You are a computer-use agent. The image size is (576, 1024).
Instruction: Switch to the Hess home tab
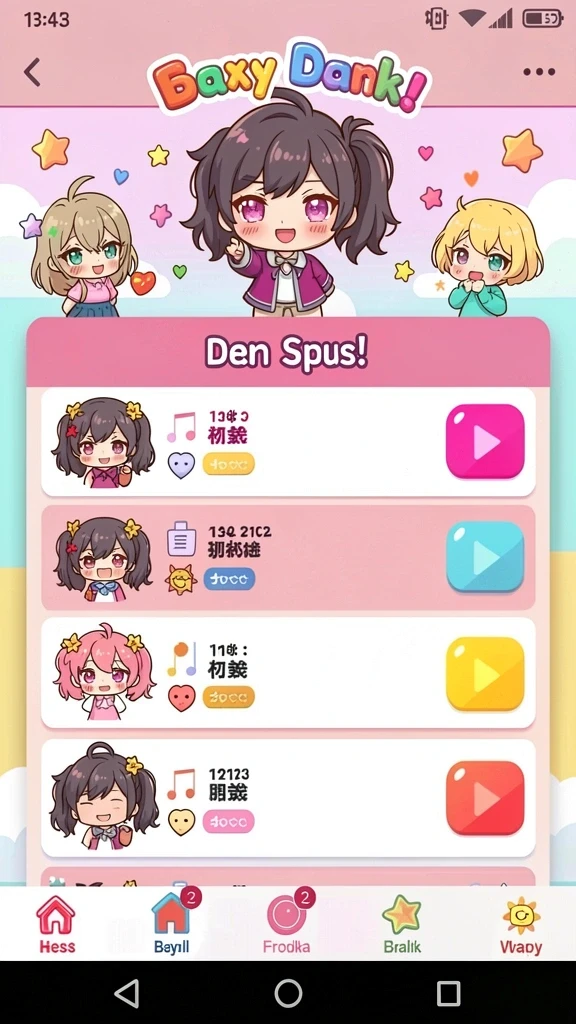56,925
